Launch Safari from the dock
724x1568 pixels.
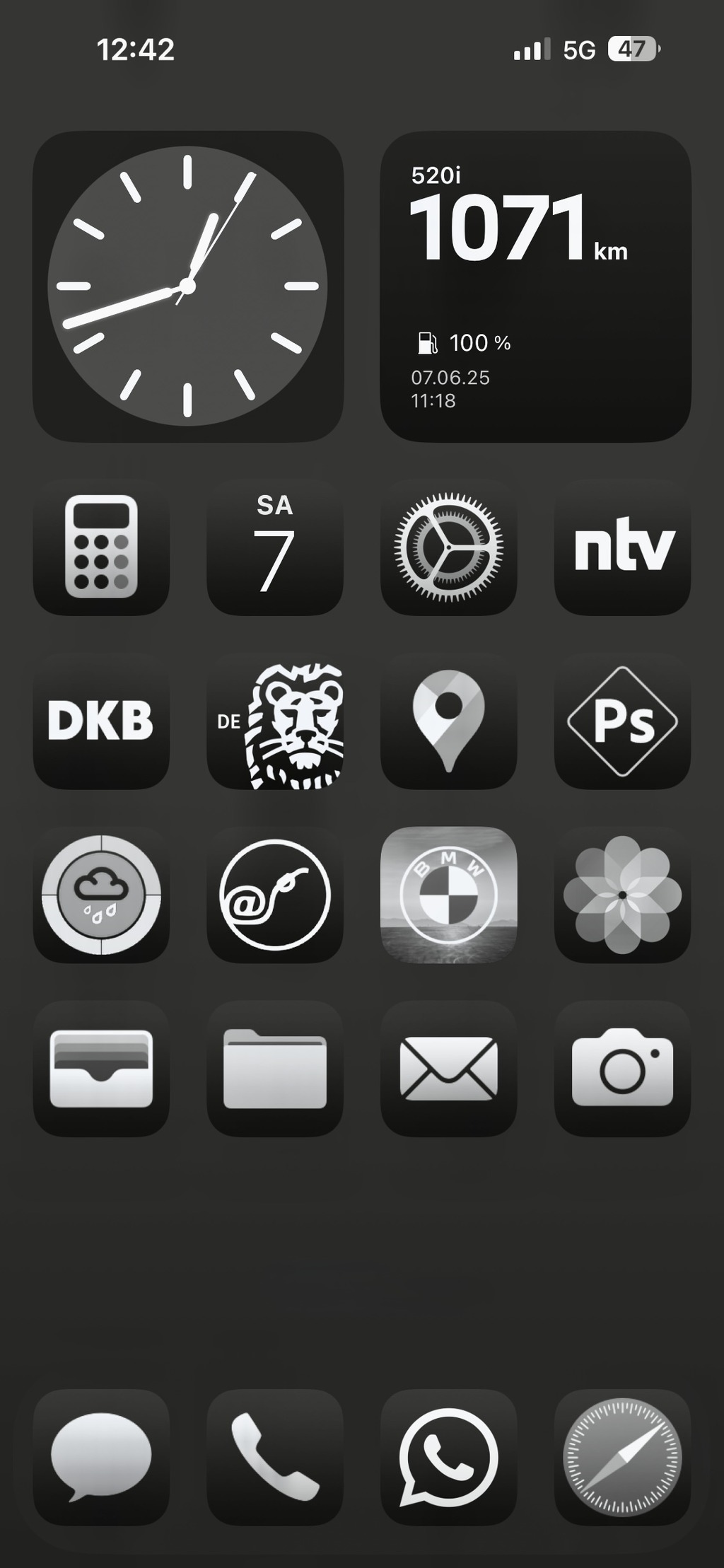(x=622, y=1458)
